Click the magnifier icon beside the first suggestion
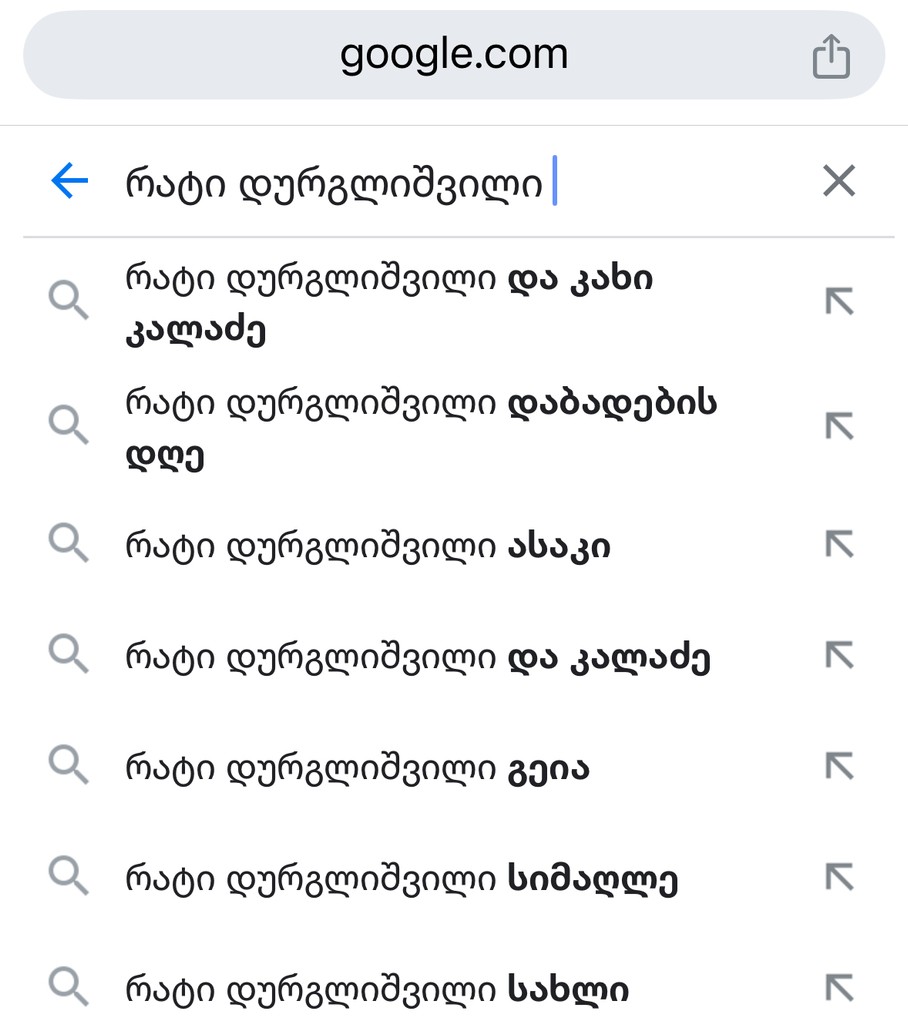 68,299
